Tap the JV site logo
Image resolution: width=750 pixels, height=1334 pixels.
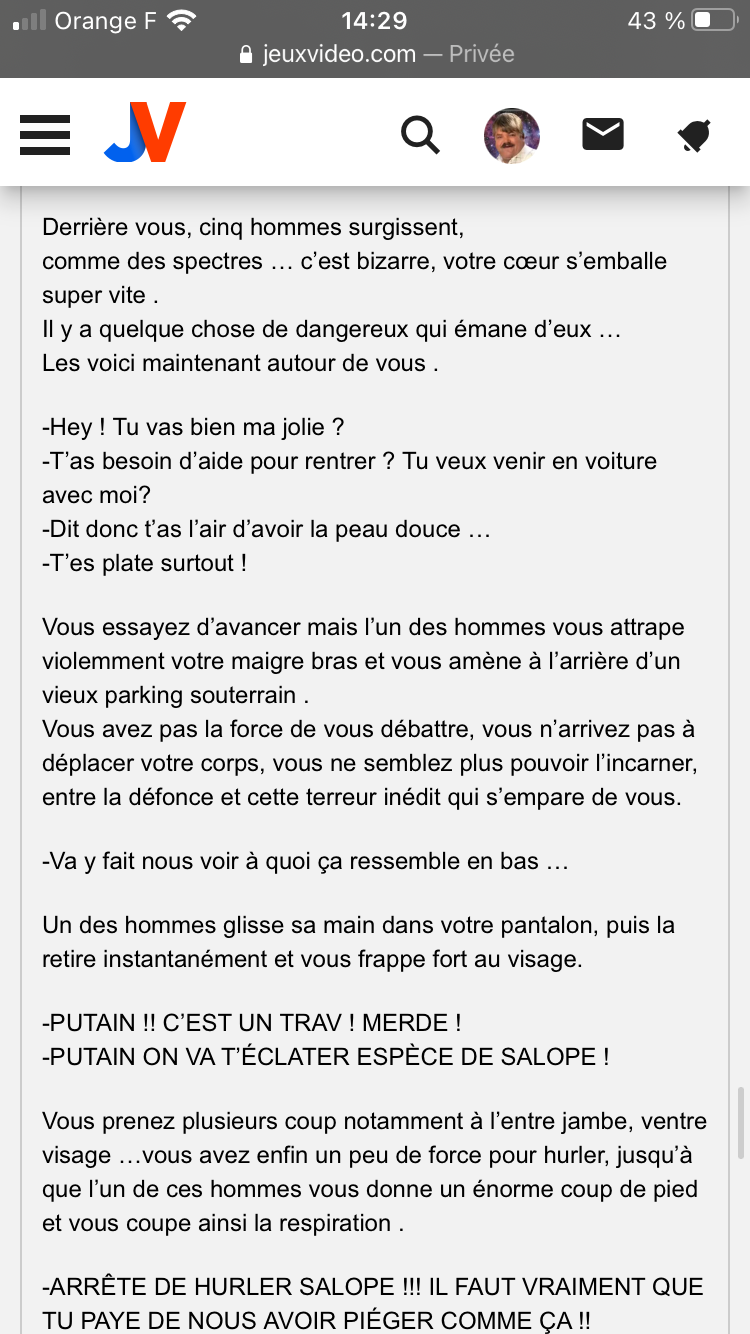(145, 133)
